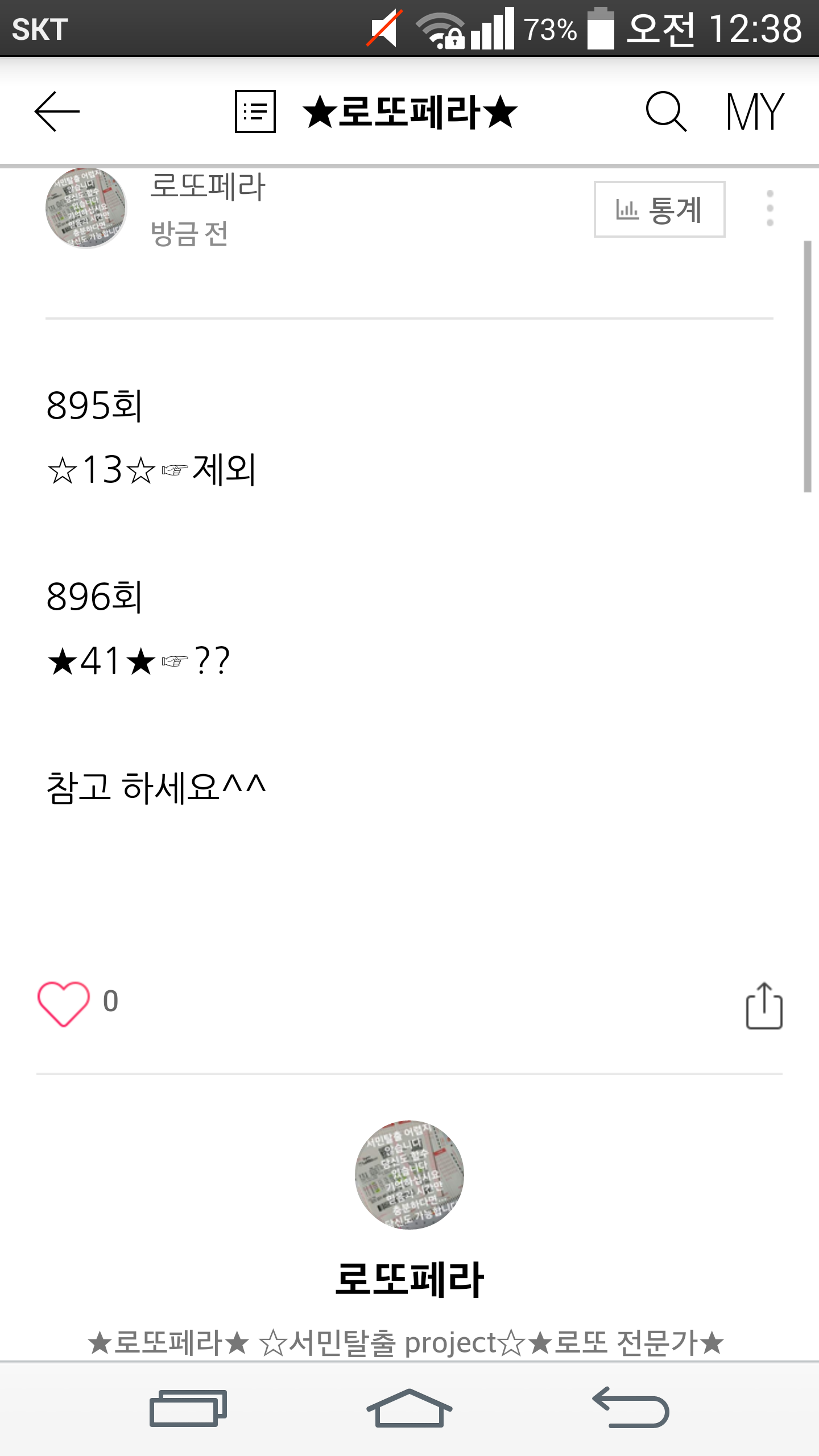
Task: View post statistics via 통계 button
Action: (659, 209)
